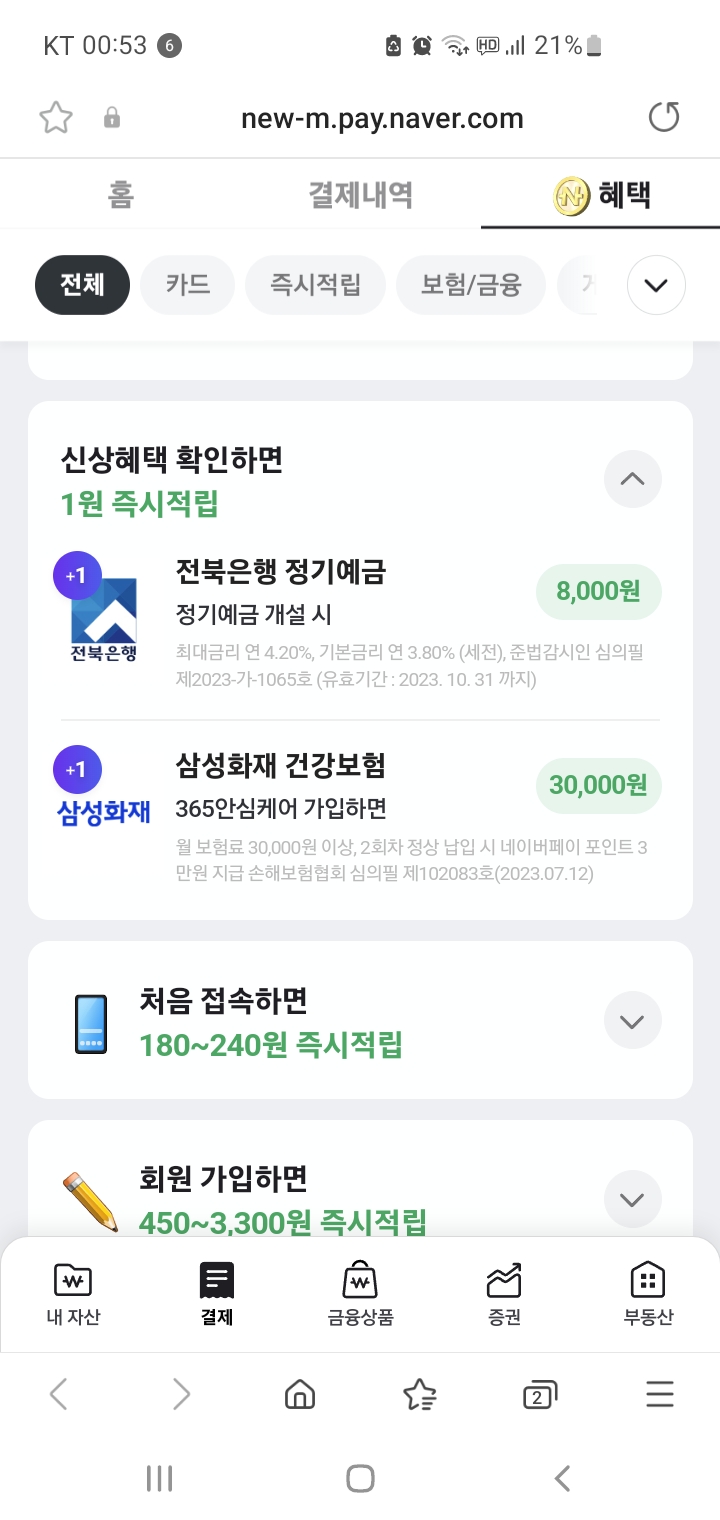The width and height of the screenshot is (720, 1520).
Task: Expand the 회원 가입하면 section
Action: 632,1198
